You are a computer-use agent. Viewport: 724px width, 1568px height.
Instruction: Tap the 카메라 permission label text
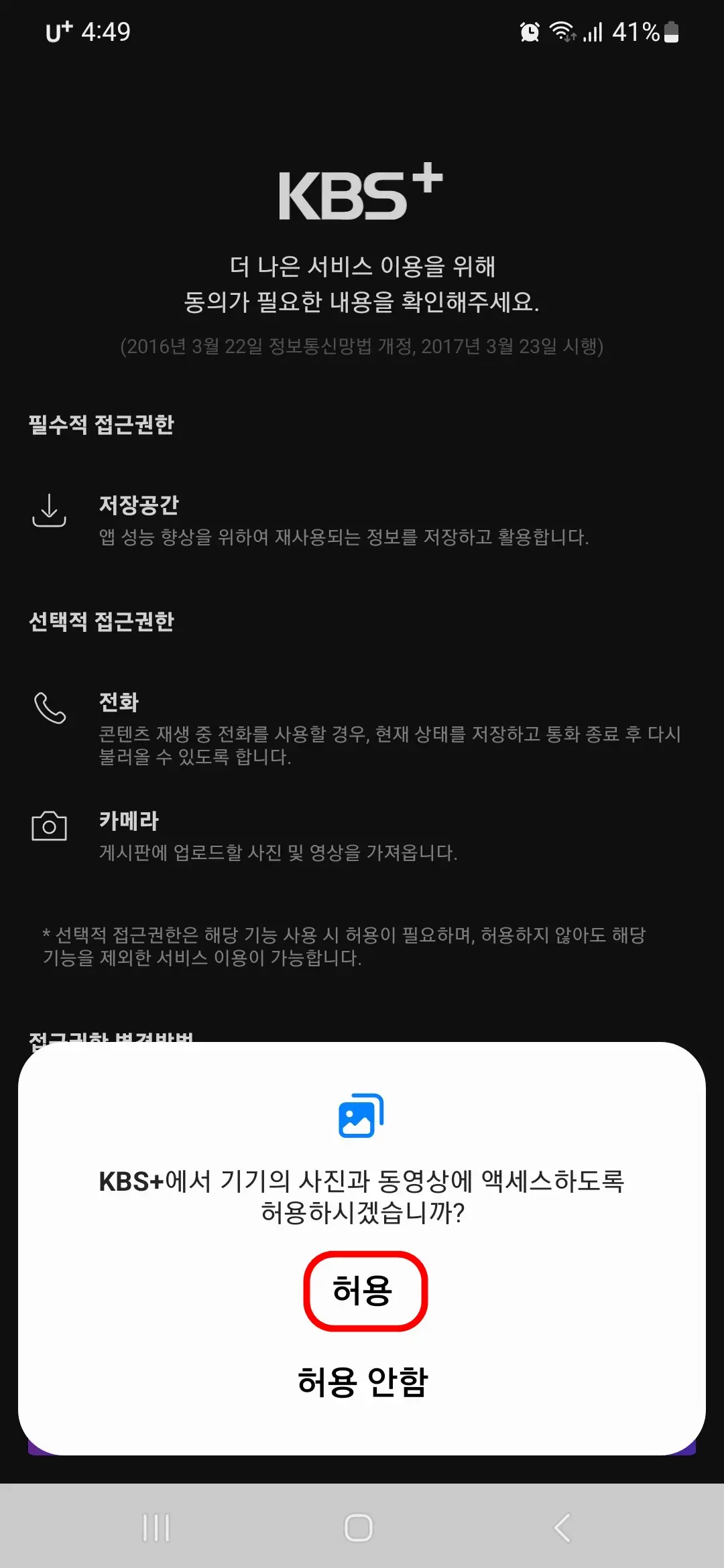point(127,822)
